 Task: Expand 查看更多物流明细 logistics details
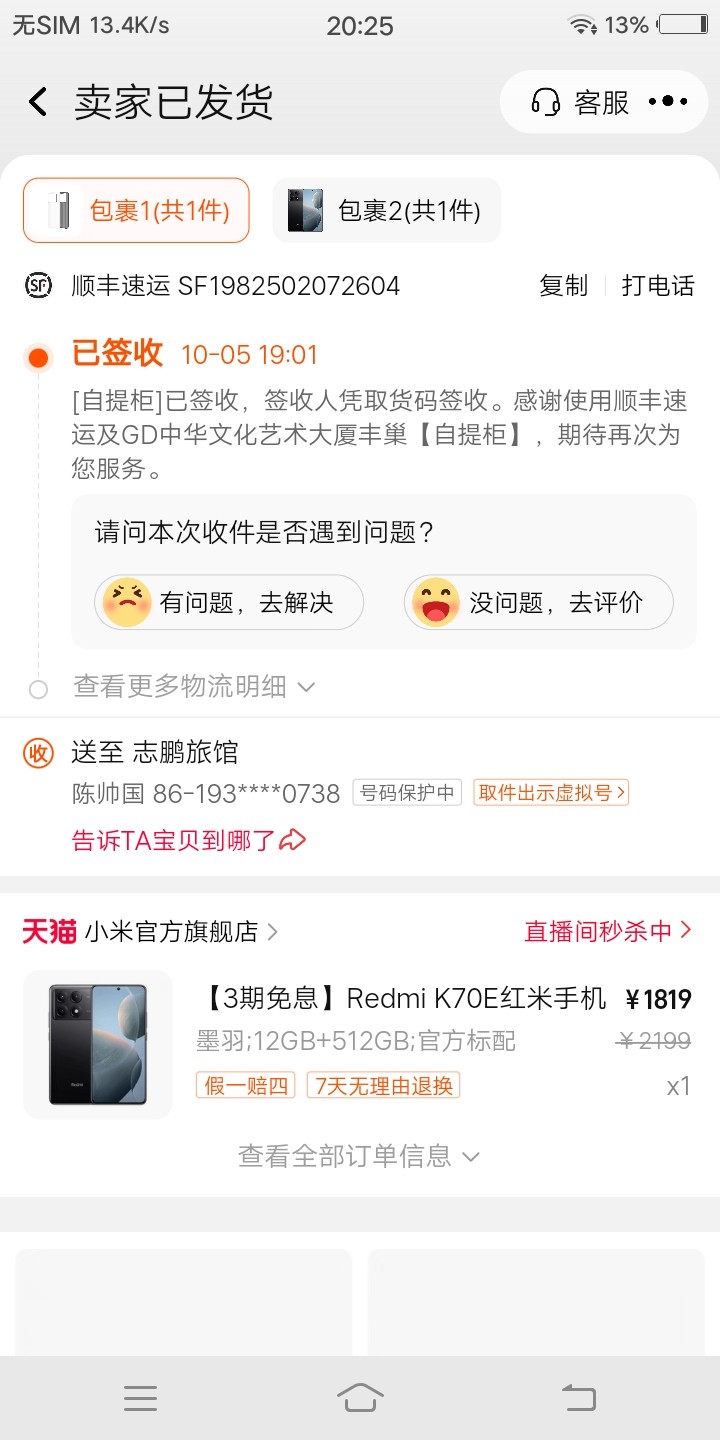[x=194, y=687]
